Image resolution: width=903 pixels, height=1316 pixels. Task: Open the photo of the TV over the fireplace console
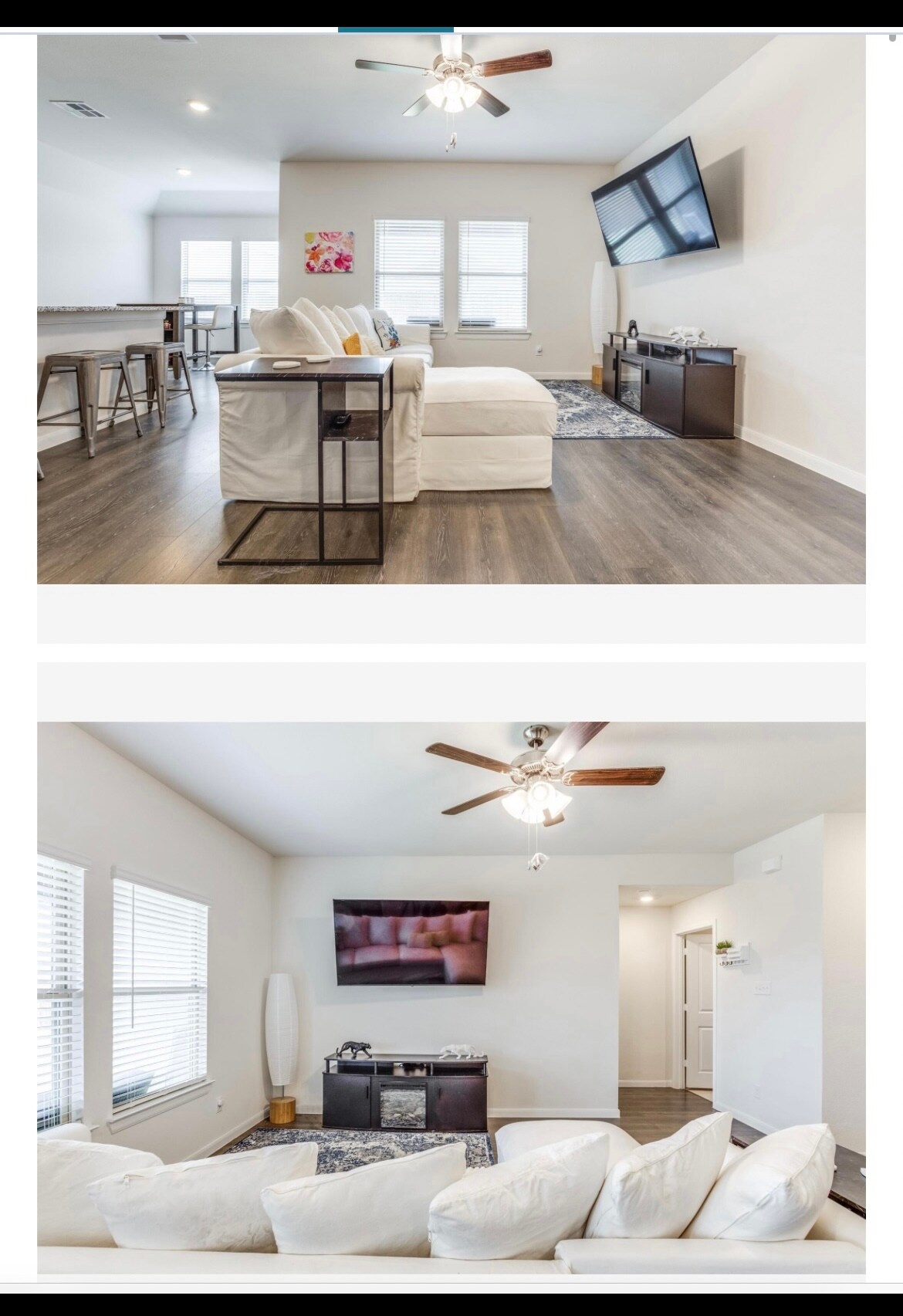point(451,996)
